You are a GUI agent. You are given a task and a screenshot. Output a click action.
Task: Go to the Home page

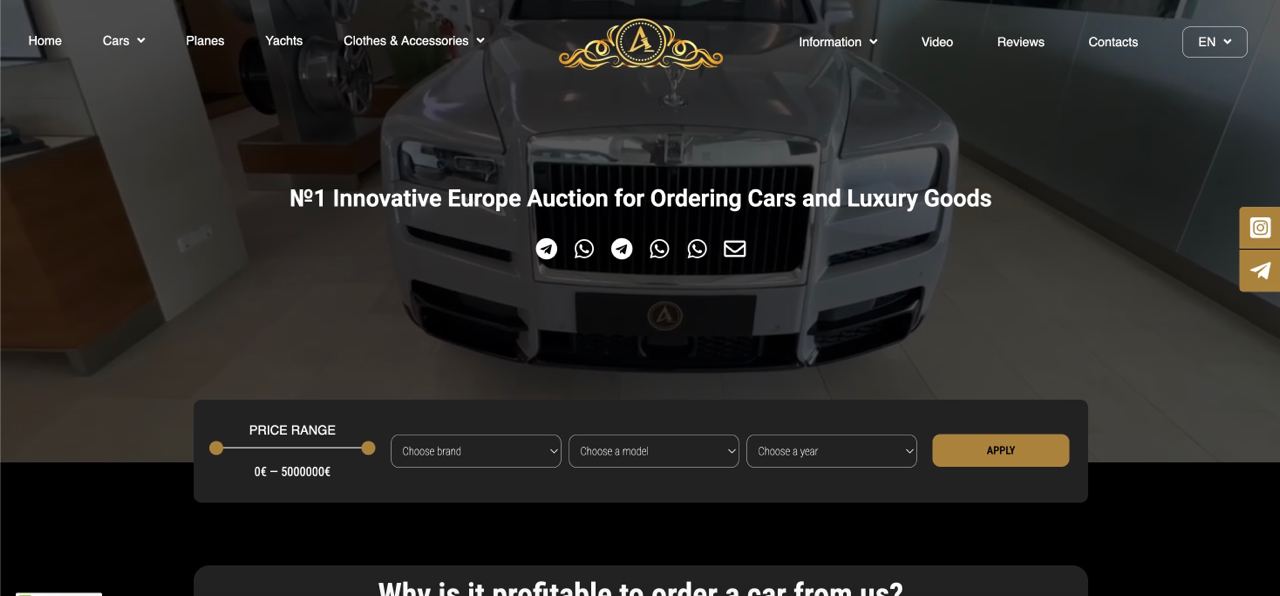(x=45, y=41)
